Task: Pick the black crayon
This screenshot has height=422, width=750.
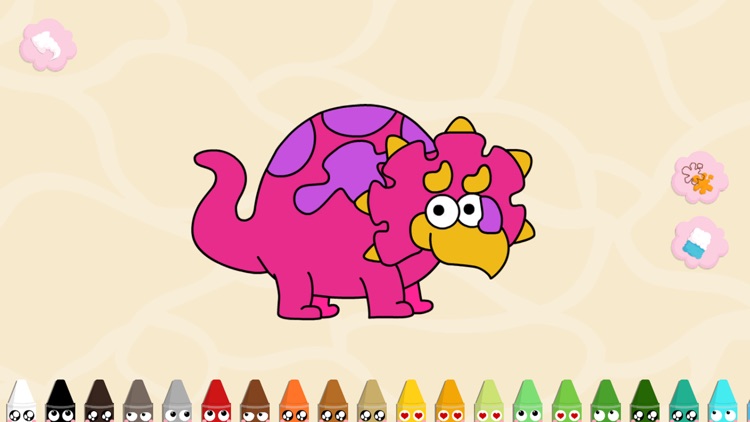Action: point(60,402)
